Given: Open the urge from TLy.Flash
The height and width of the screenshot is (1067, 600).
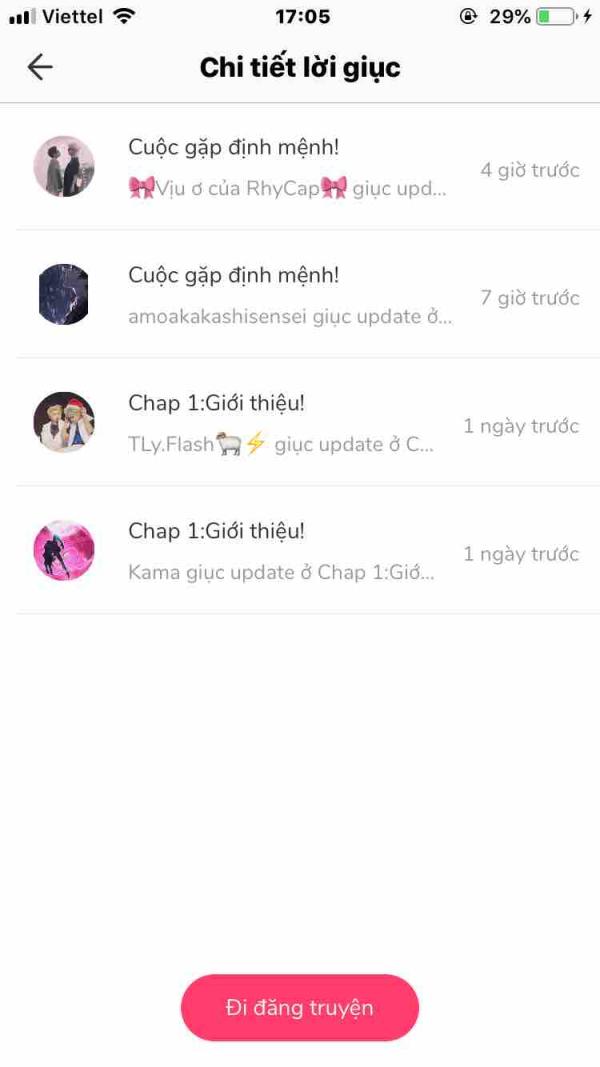Looking at the screenshot, I should 300,422.
